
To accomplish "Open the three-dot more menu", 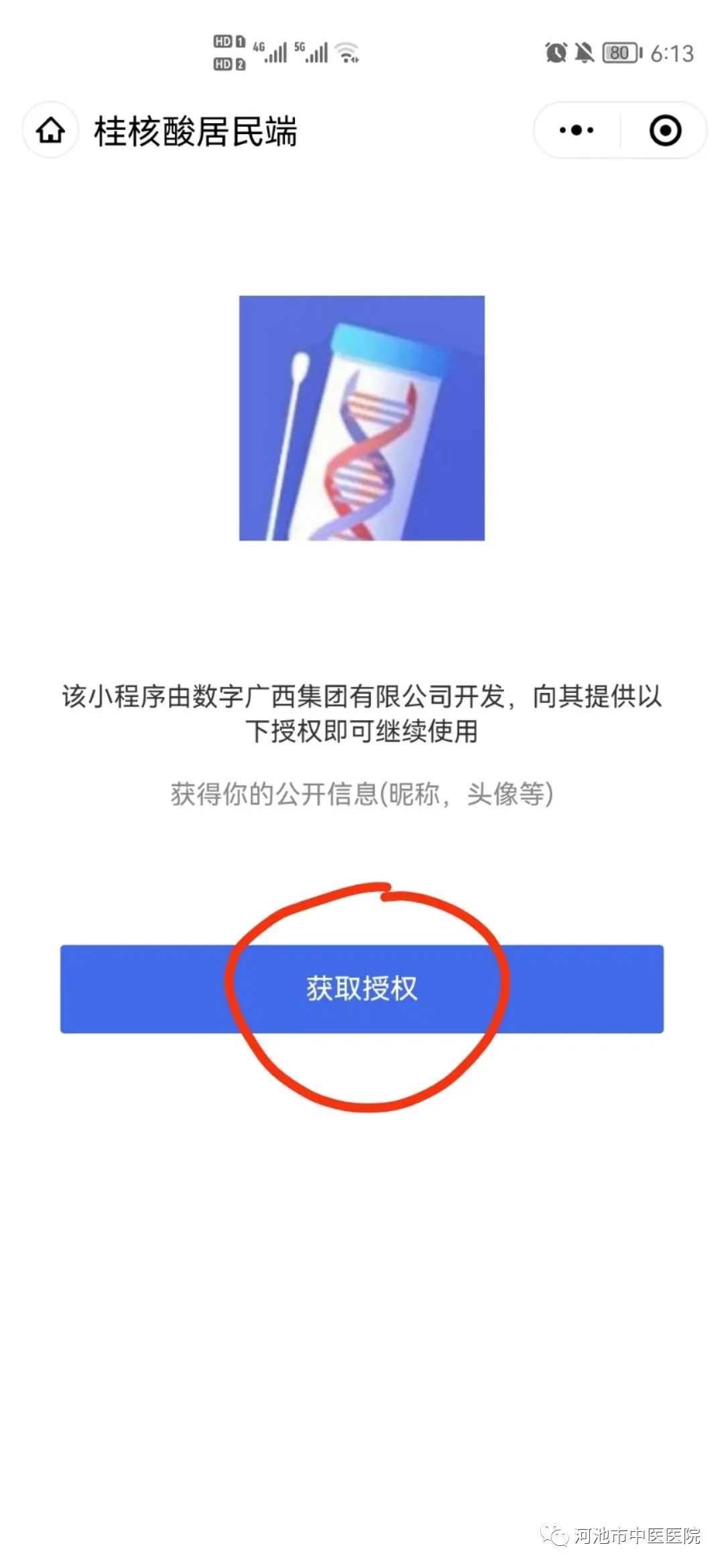I will click(x=577, y=131).
